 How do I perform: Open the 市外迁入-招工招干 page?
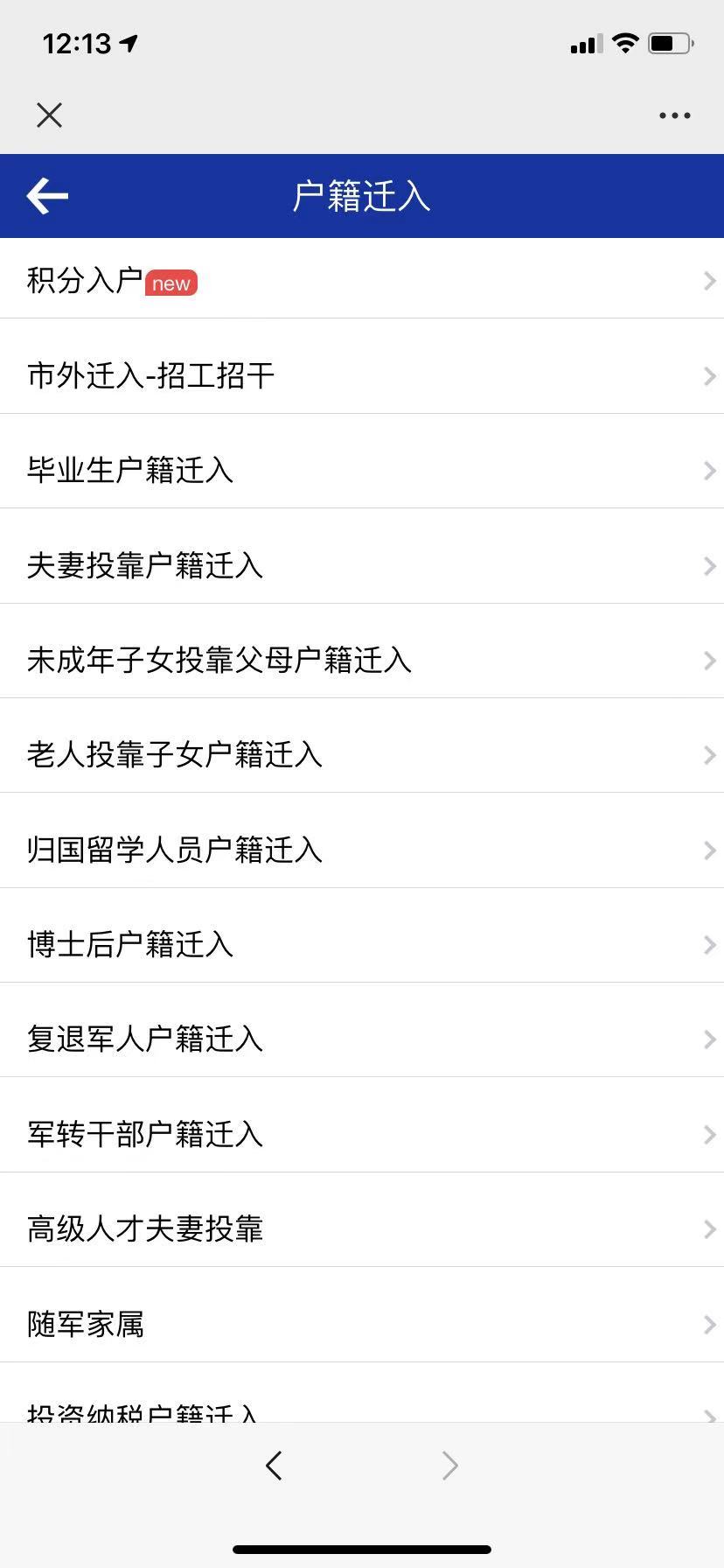coord(362,375)
